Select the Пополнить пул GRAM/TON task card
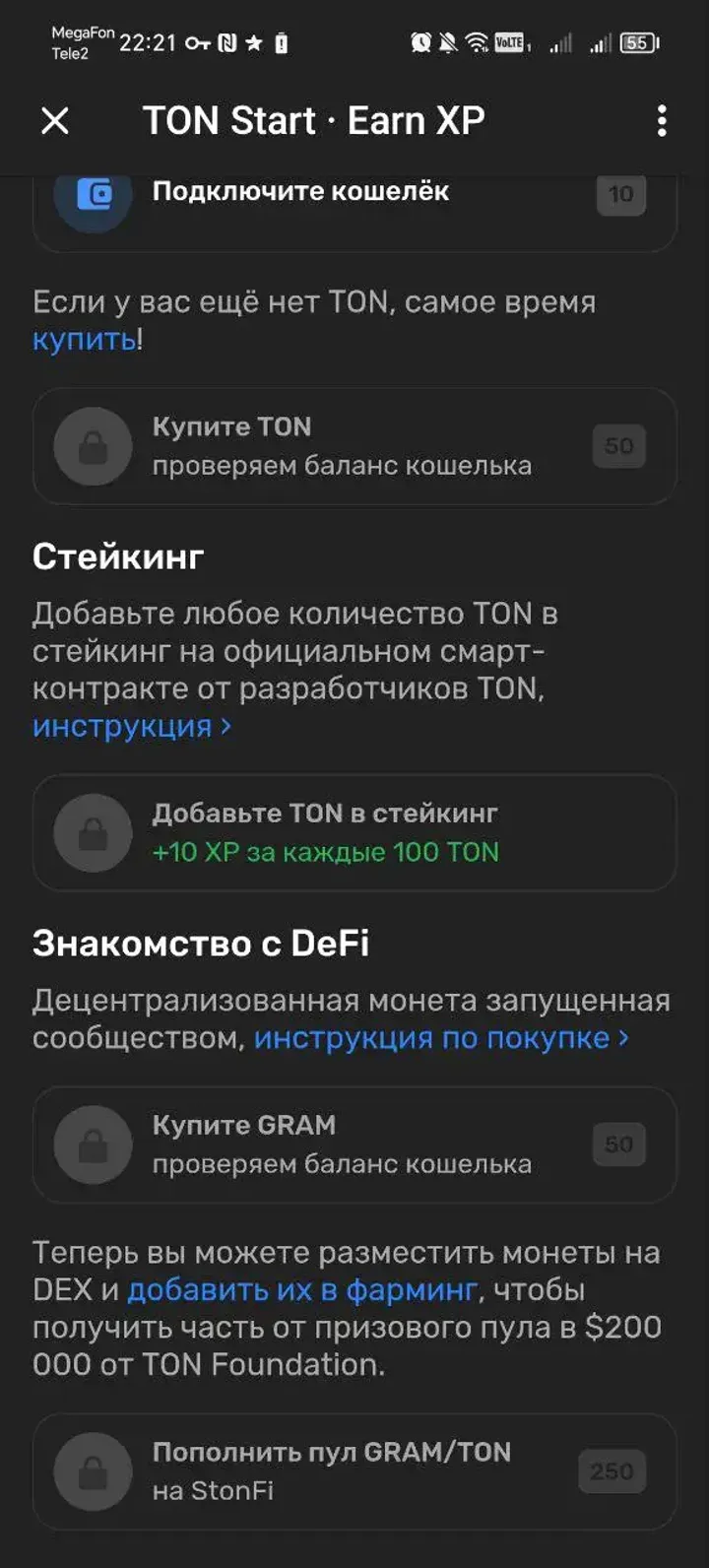 click(354, 1471)
